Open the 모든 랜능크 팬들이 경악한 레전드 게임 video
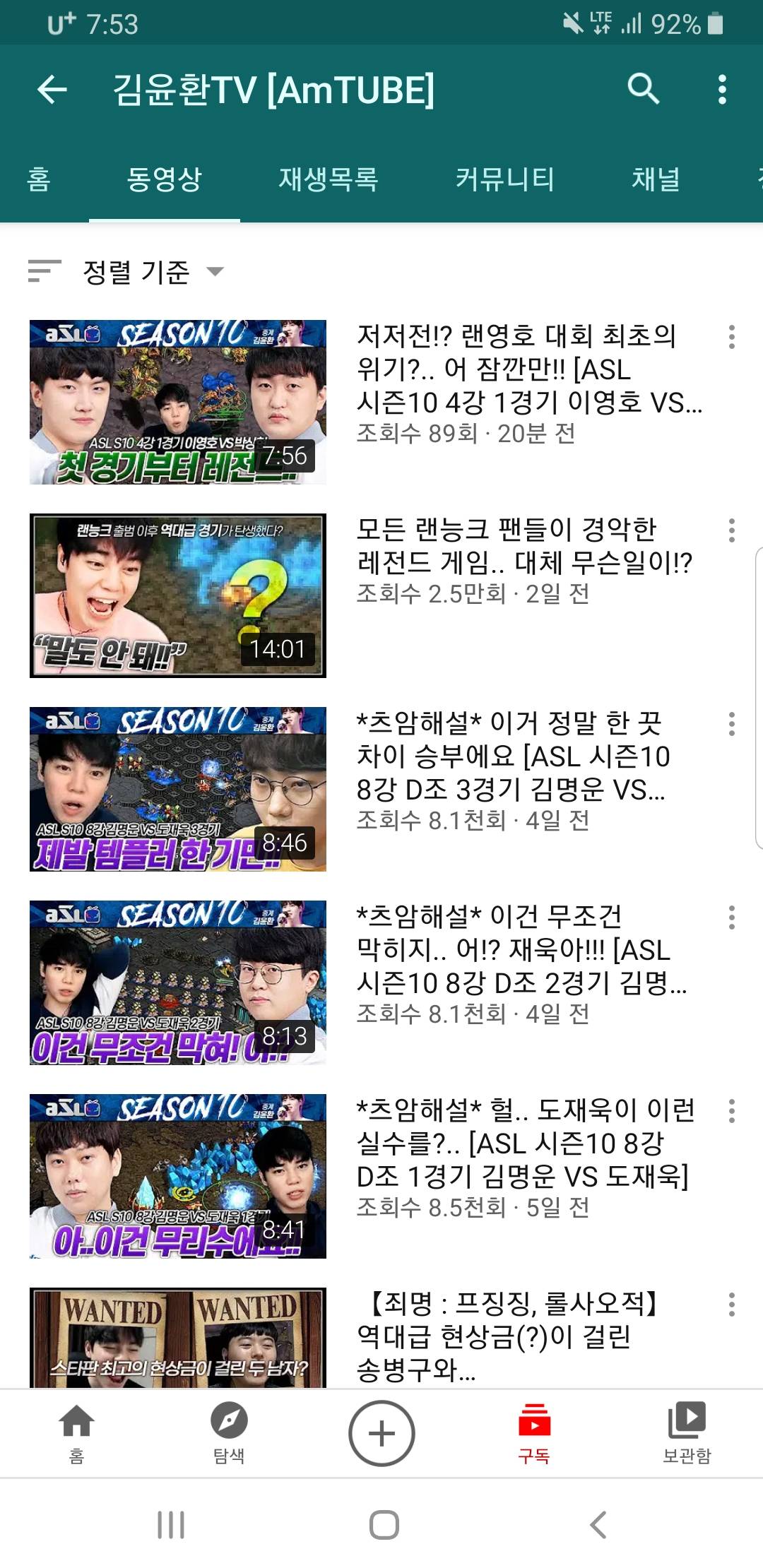Viewport: 763px width, 1568px height. (x=177, y=595)
